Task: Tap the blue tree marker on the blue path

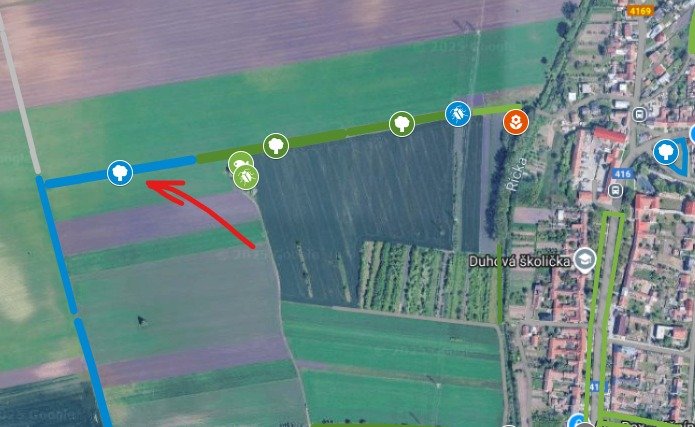Action: click(120, 172)
